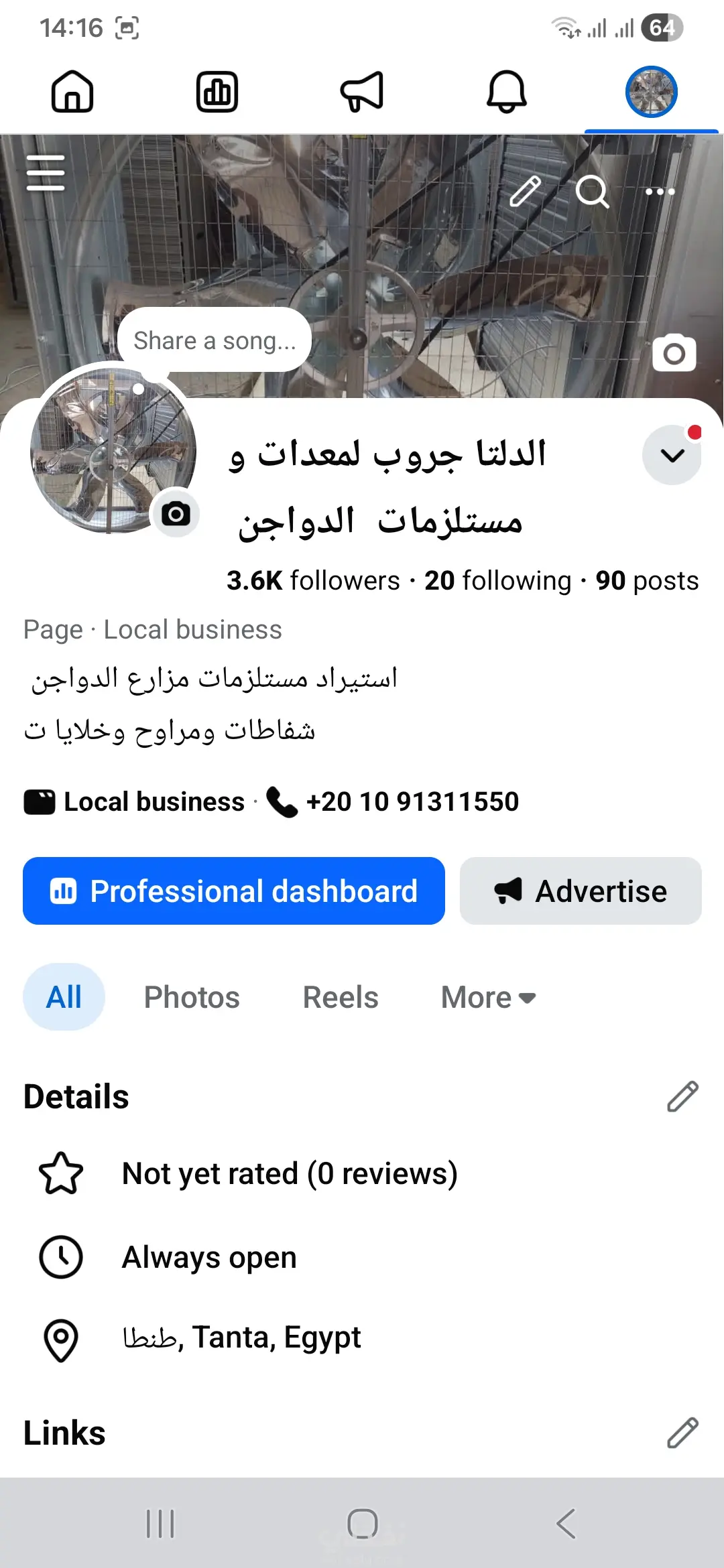Tap the pencil icon on the cover photo
This screenshot has width=724, height=1568.
pyautogui.click(x=526, y=192)
